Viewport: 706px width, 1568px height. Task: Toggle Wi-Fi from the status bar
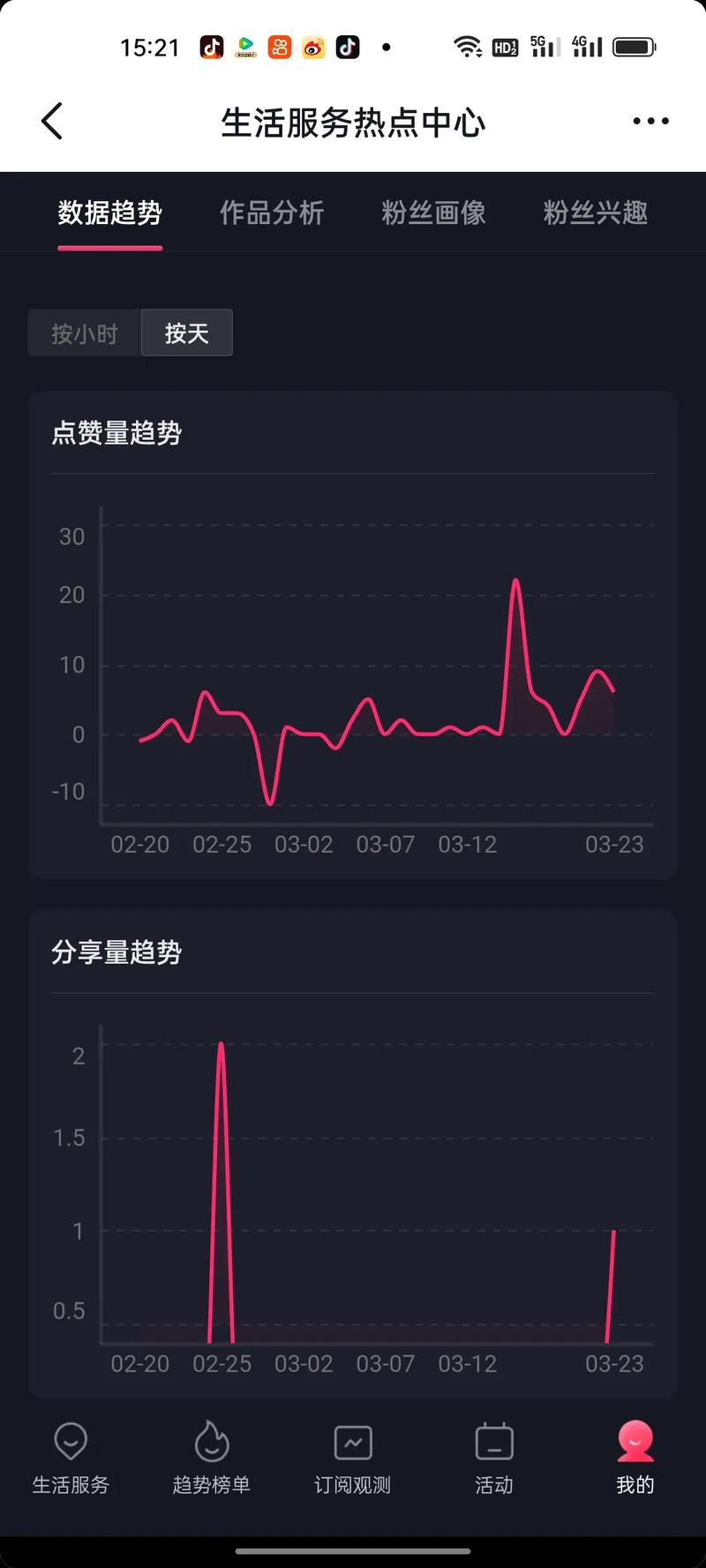click(469, 47)
